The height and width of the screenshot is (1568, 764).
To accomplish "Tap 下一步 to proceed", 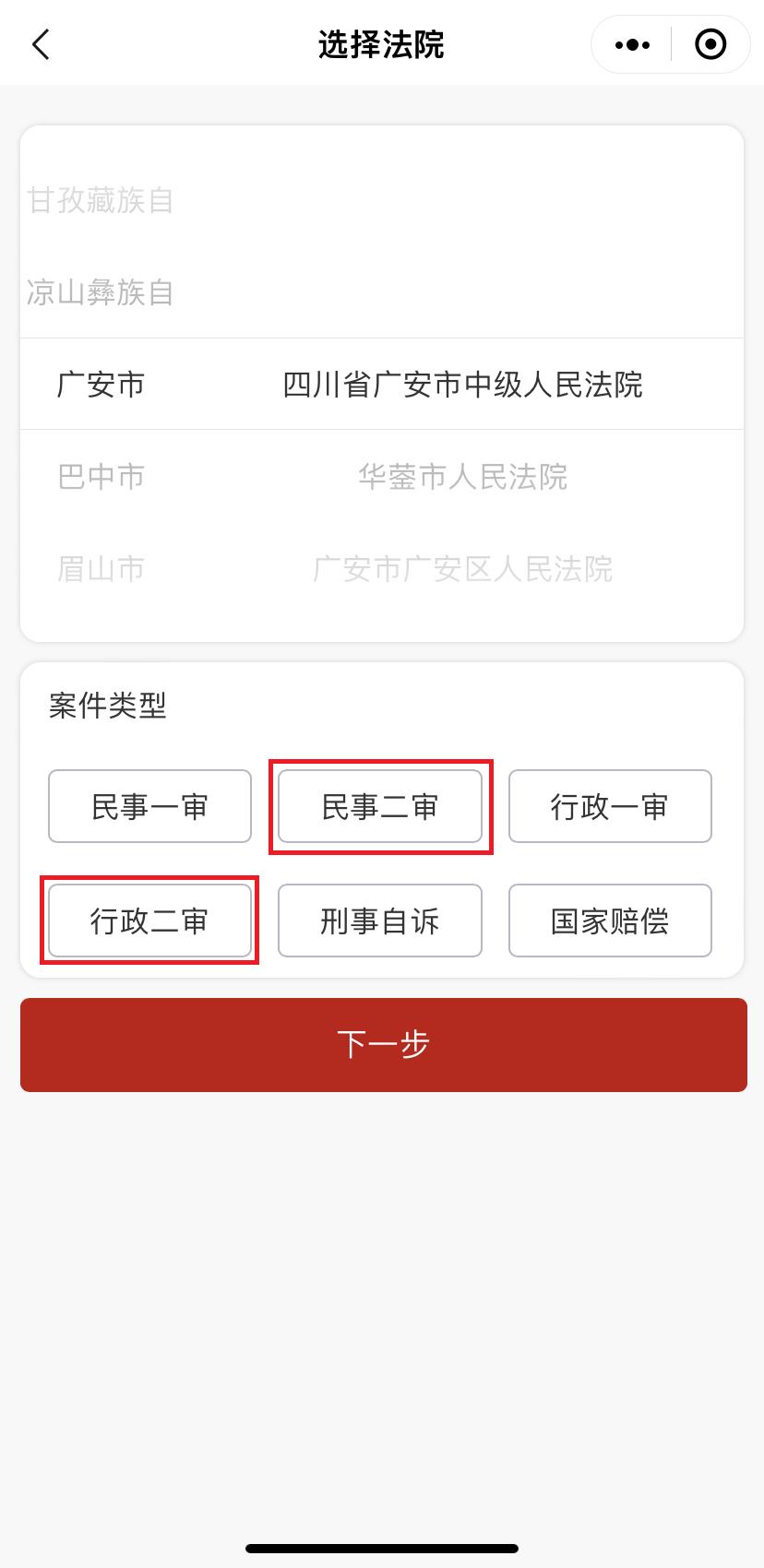I will 383,1044.
